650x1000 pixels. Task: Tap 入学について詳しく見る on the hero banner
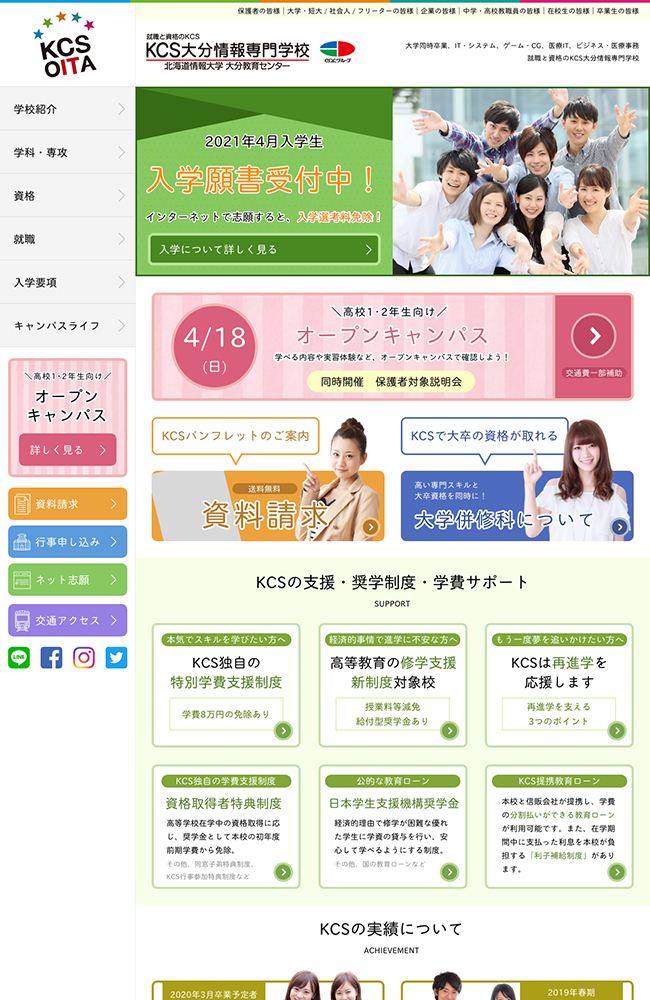(264, 249)
